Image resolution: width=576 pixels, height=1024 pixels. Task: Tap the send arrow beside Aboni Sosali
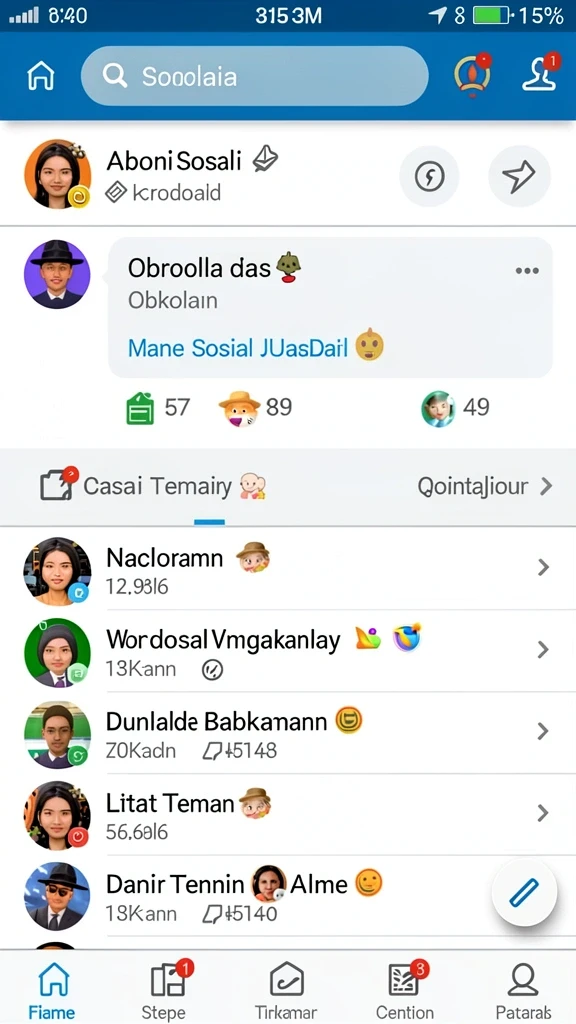[x=519, y=176]
